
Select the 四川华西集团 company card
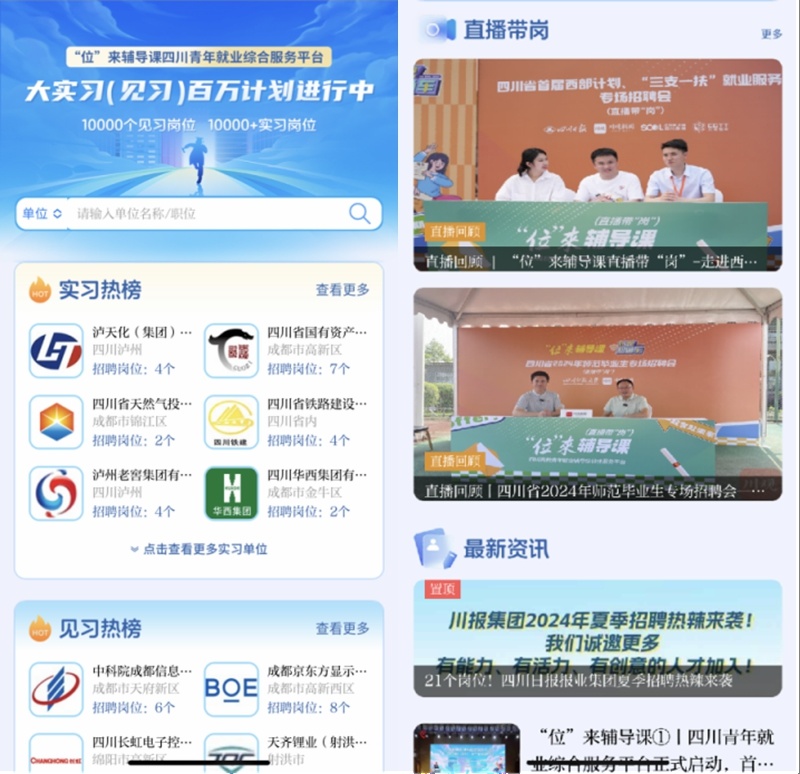[288, 493]
